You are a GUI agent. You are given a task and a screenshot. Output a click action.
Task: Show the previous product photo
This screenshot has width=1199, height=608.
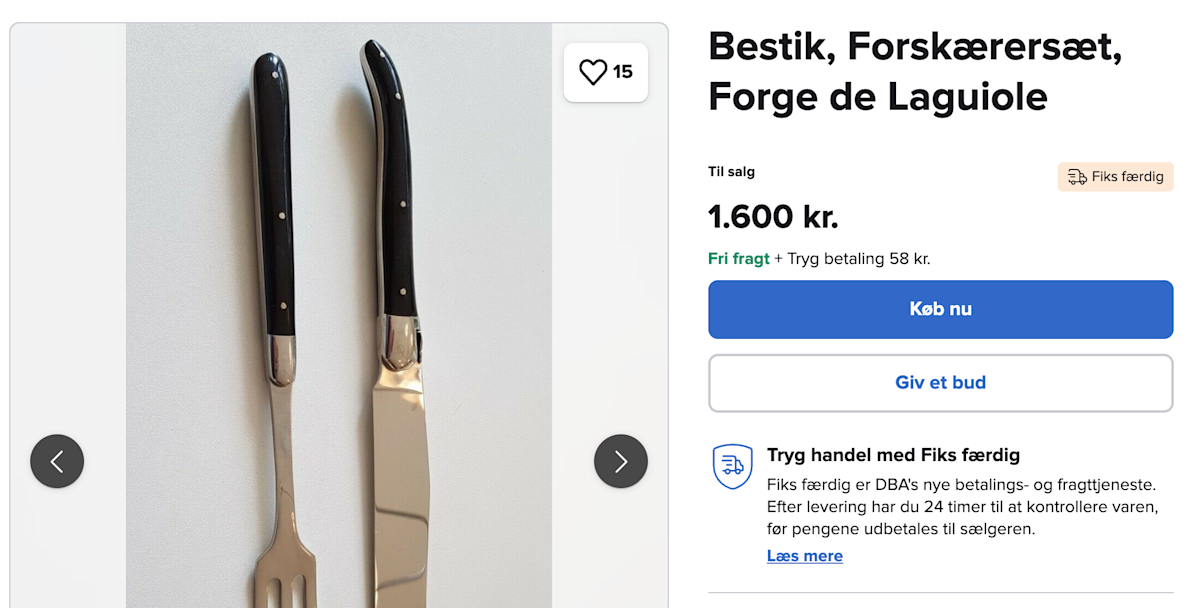(x=57, y=461)
